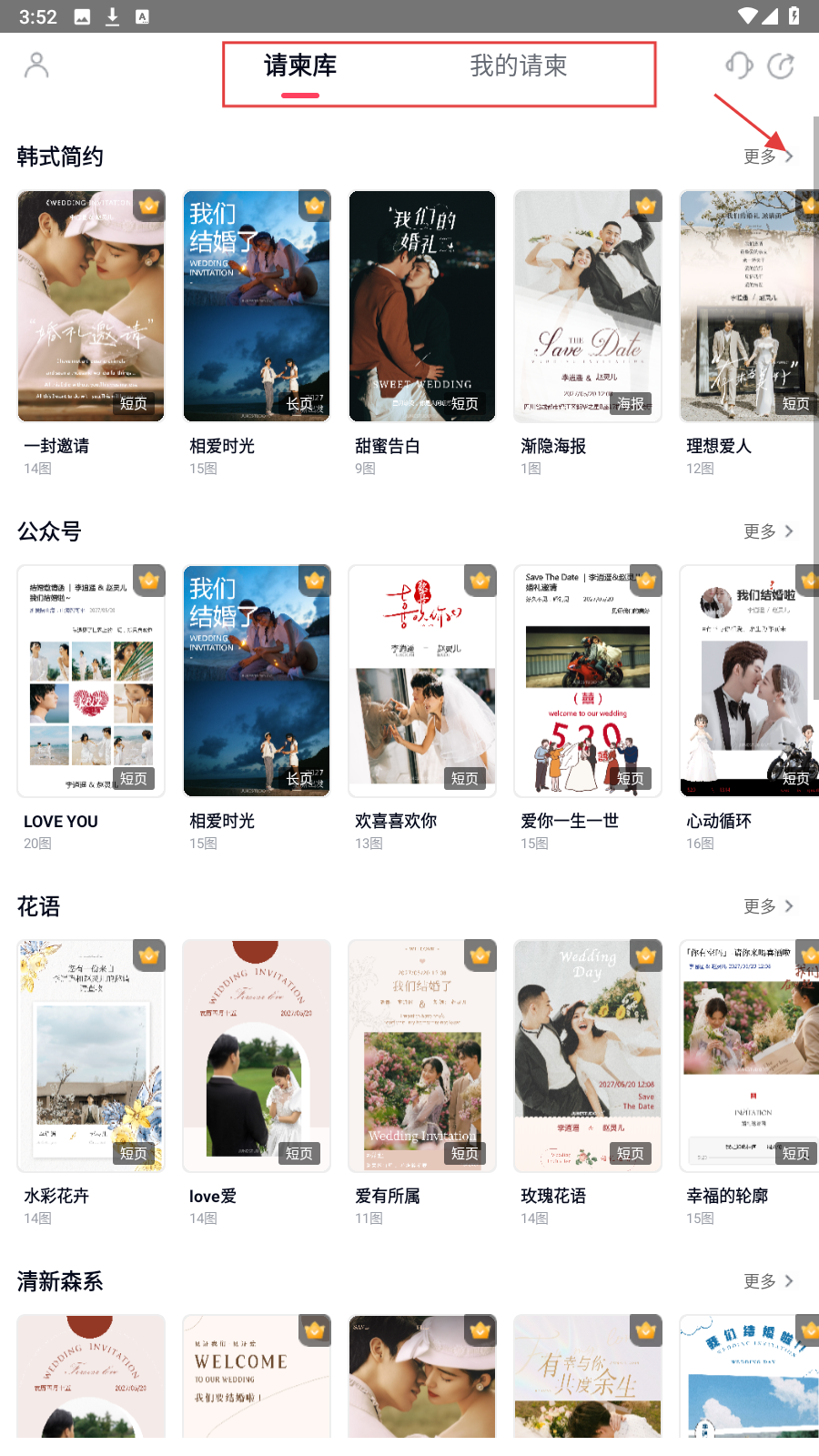View the 欢喜喜欢你 invitation
819x1456 pixels.
tap(422, 682)
